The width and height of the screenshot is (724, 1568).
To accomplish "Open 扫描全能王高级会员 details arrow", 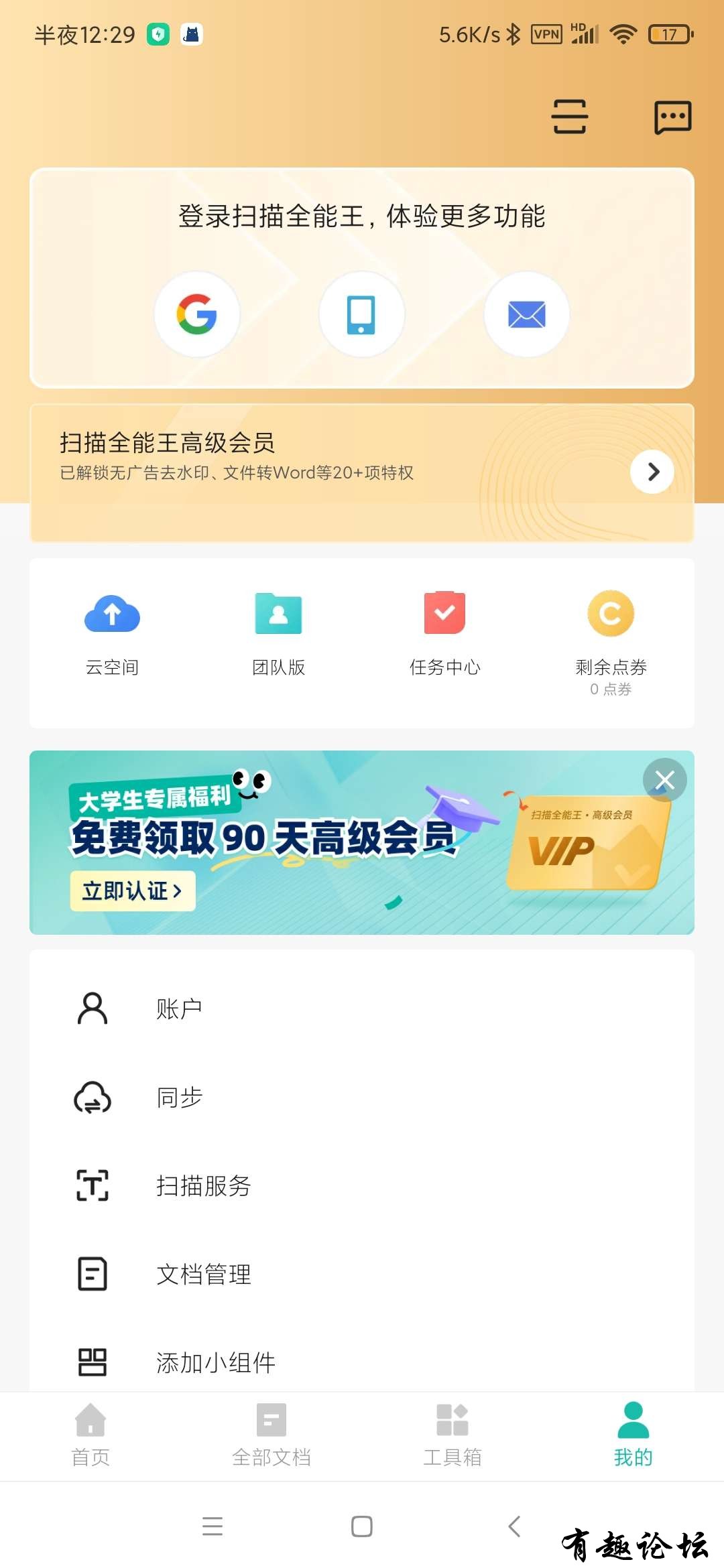I will 652,472.
